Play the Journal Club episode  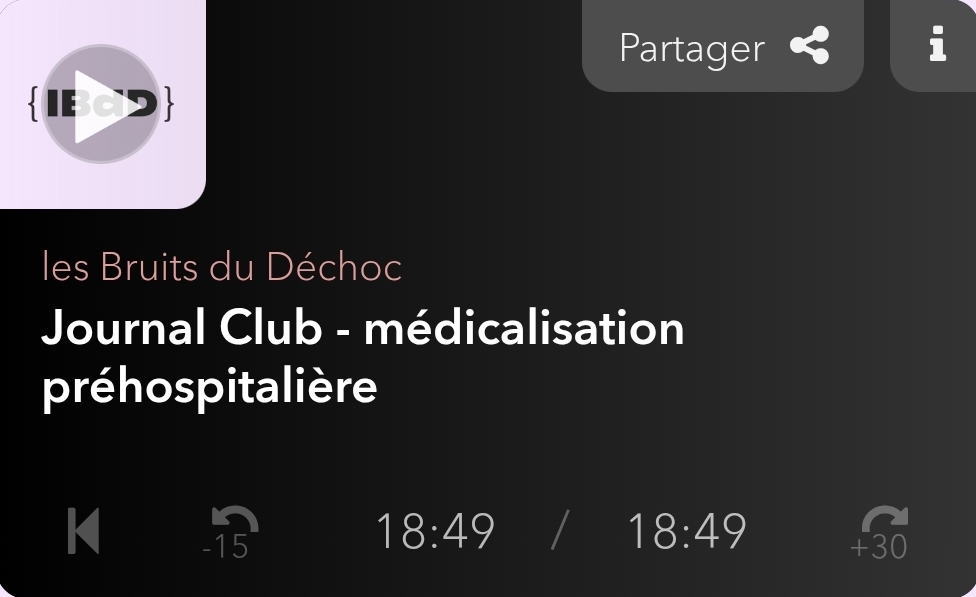(x=101, y=104)
